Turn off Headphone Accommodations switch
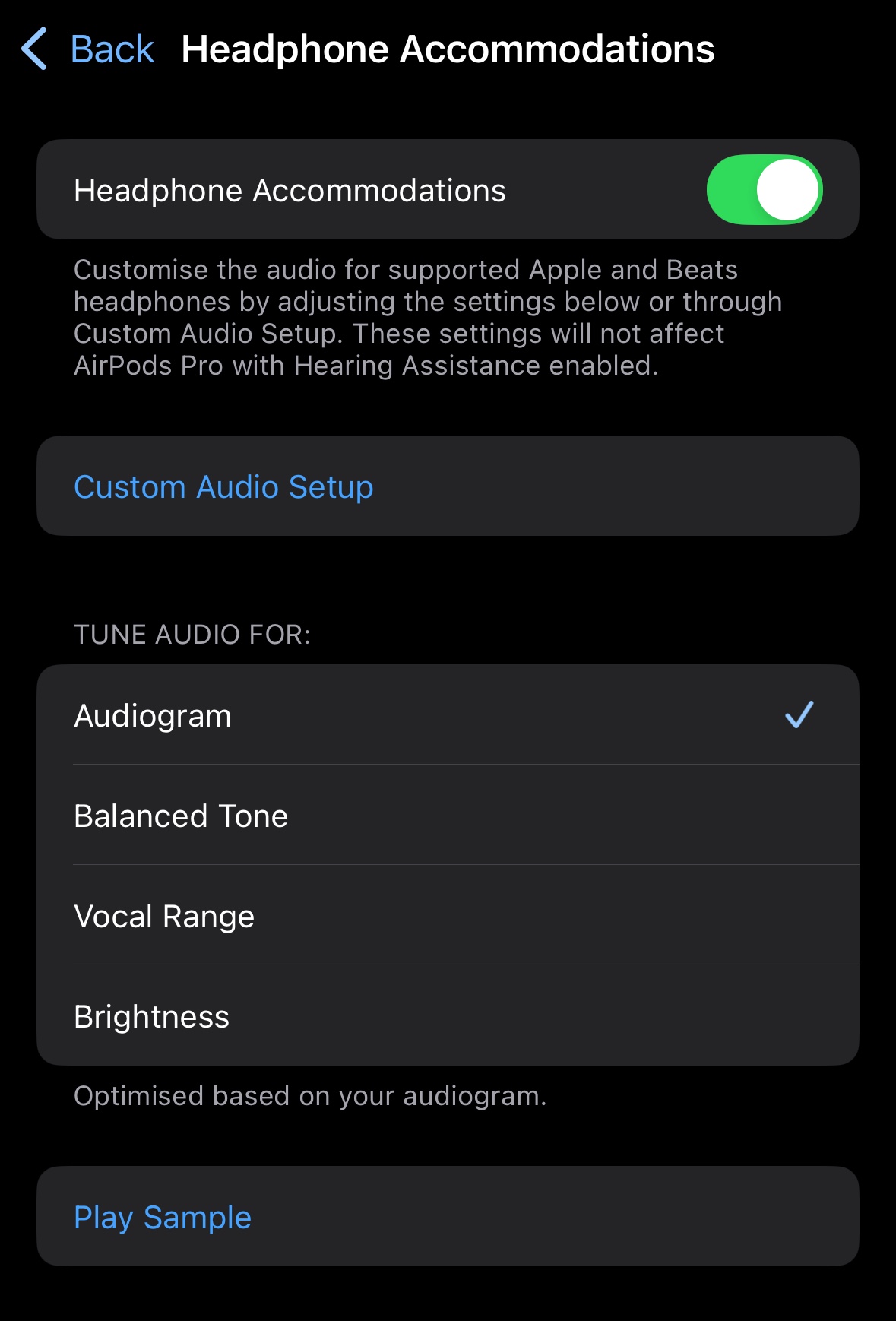 (x=764, y=190)
